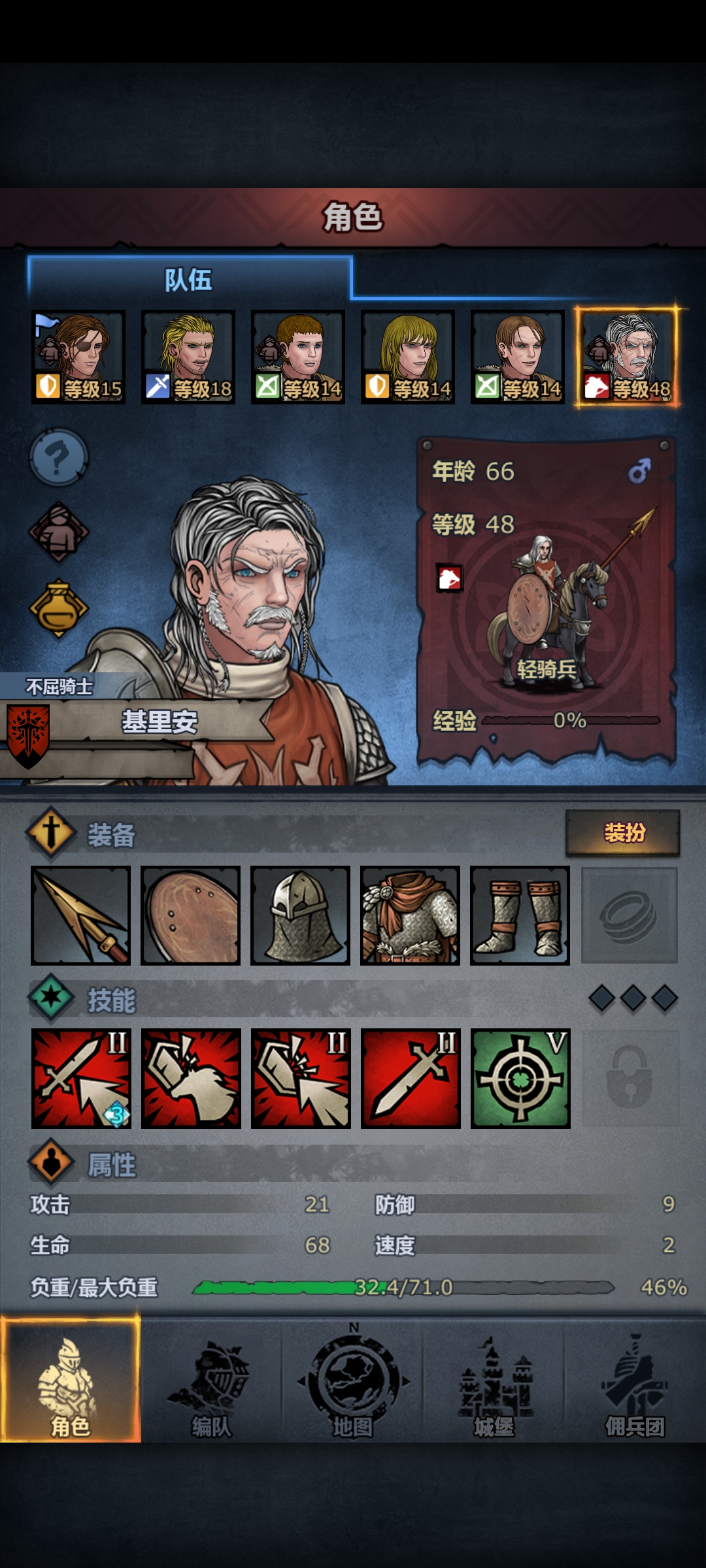The height and width of the screenshot is (1568, 706).
Task: Select the level 15 eyepatch team member
Action: 78,357
